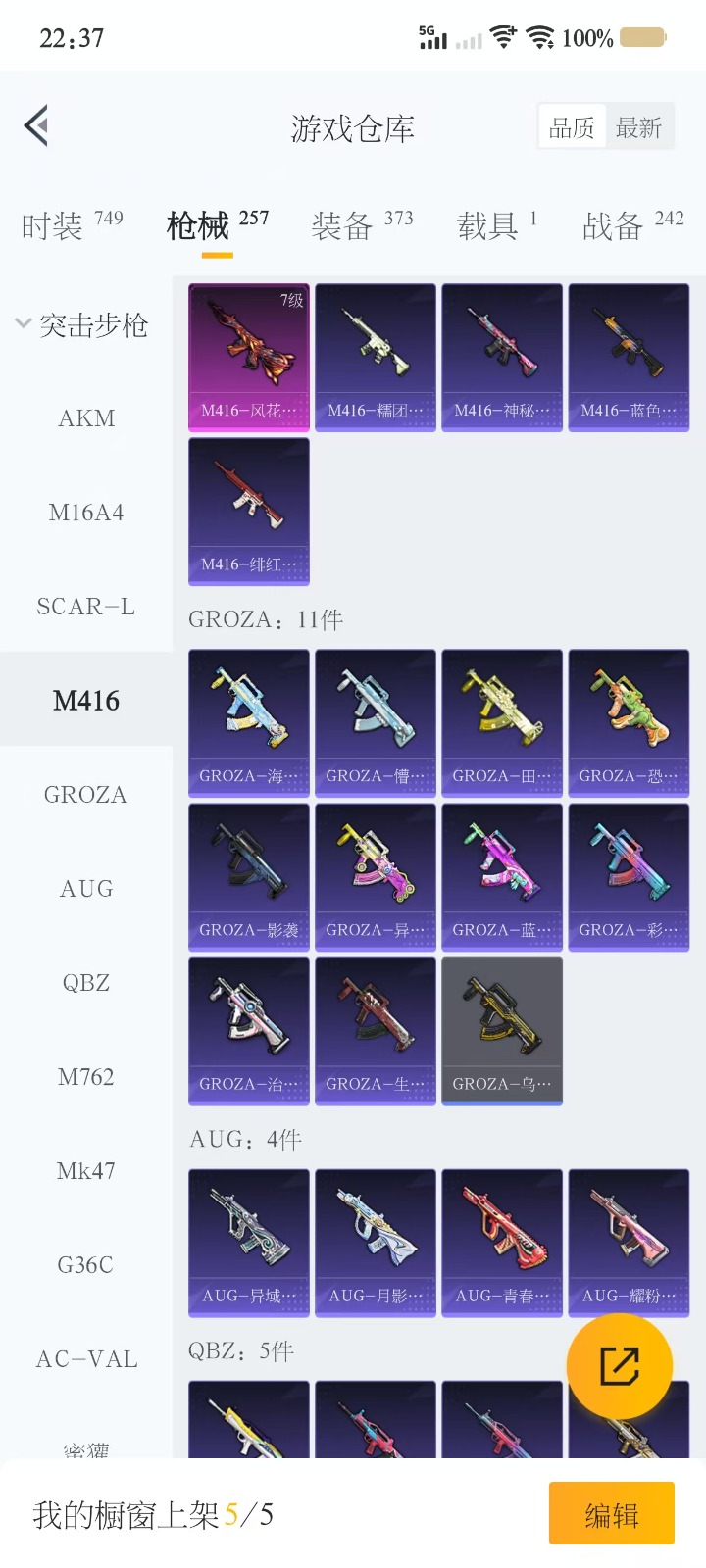Open the GROZA-影袭 skin tile
Screen dimensions: 706x1568
pyautogui.click(x=249, y=876)
